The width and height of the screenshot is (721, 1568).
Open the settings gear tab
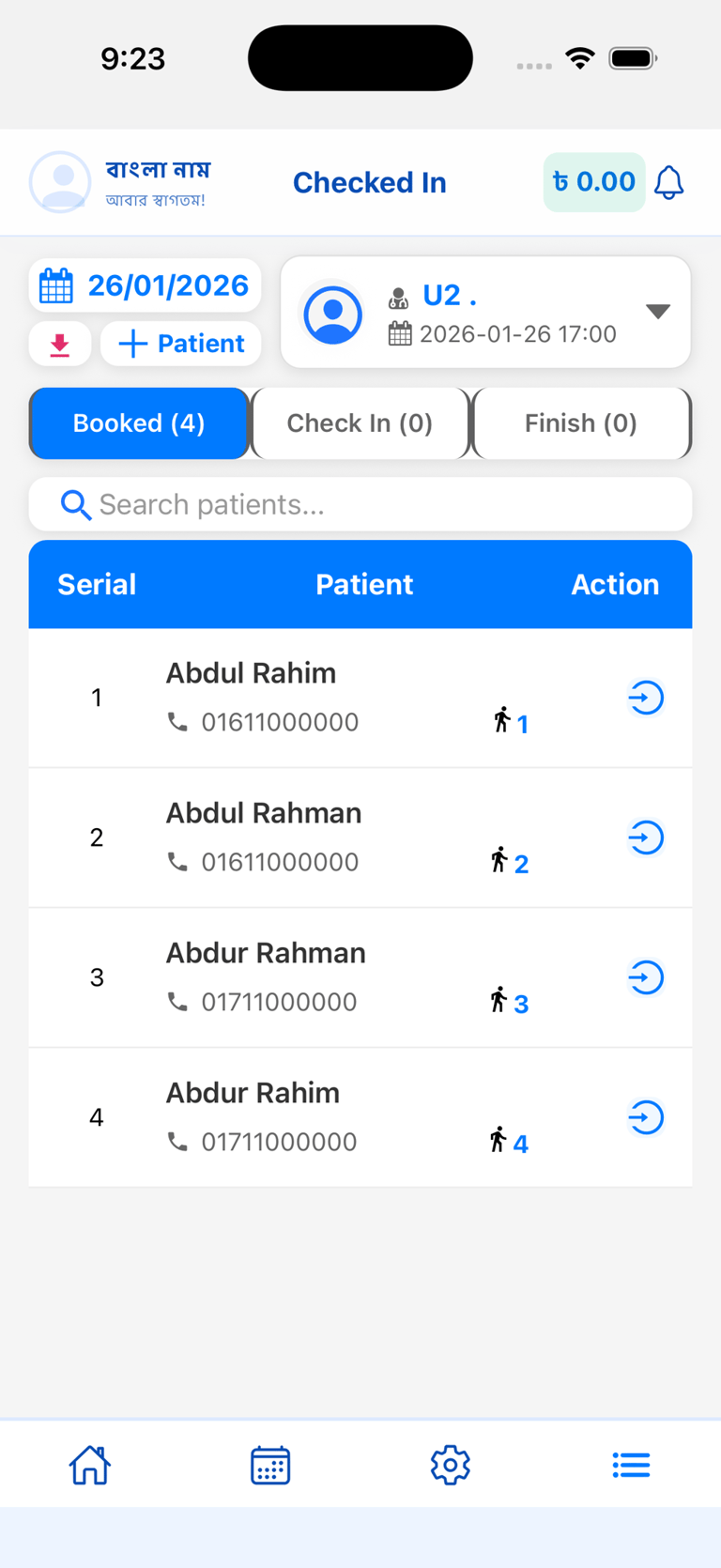click(x=451, y=1465)
